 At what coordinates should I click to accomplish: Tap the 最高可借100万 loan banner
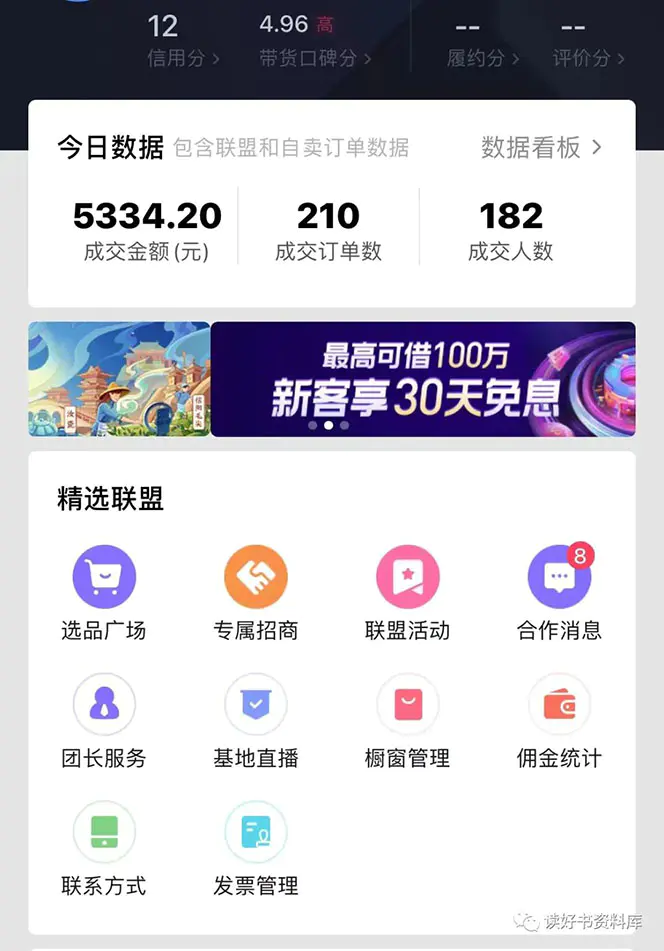tap(422, 380)
